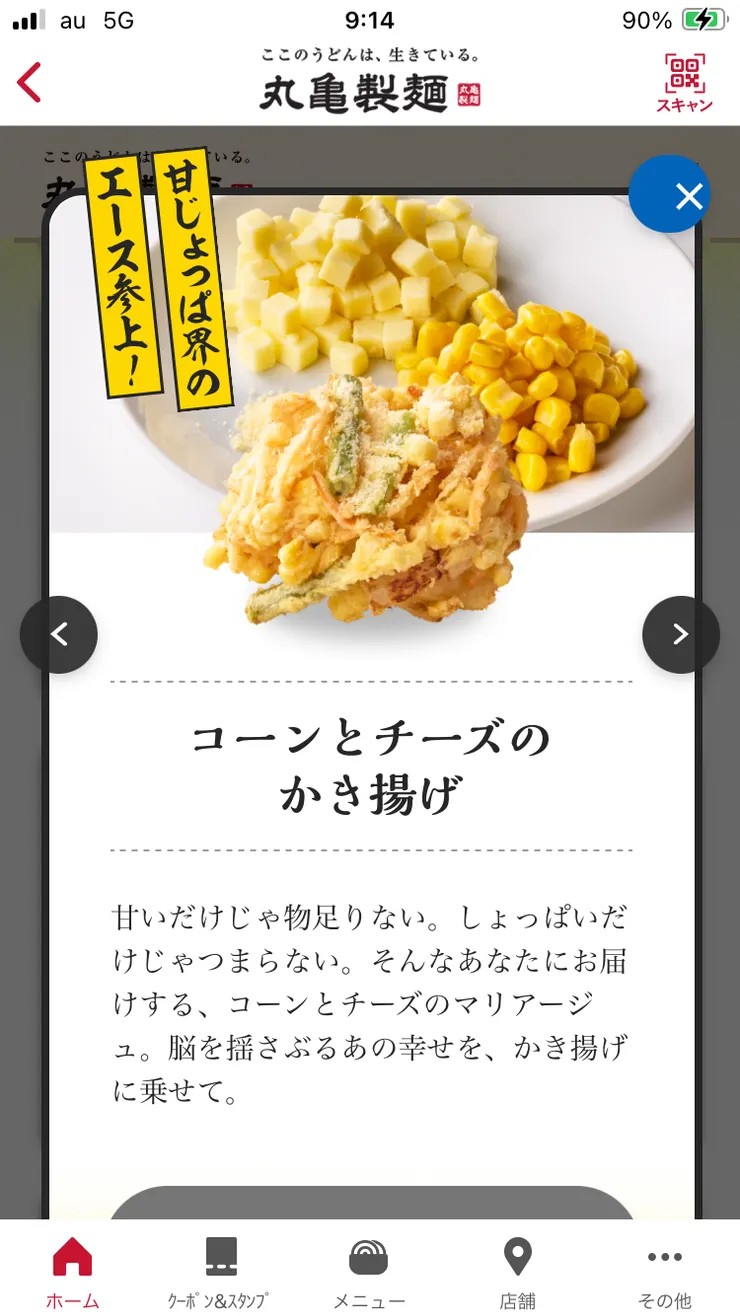Tap the back arrow at top left
Viewport: 740px width, 1316px height.
[28, 84]
